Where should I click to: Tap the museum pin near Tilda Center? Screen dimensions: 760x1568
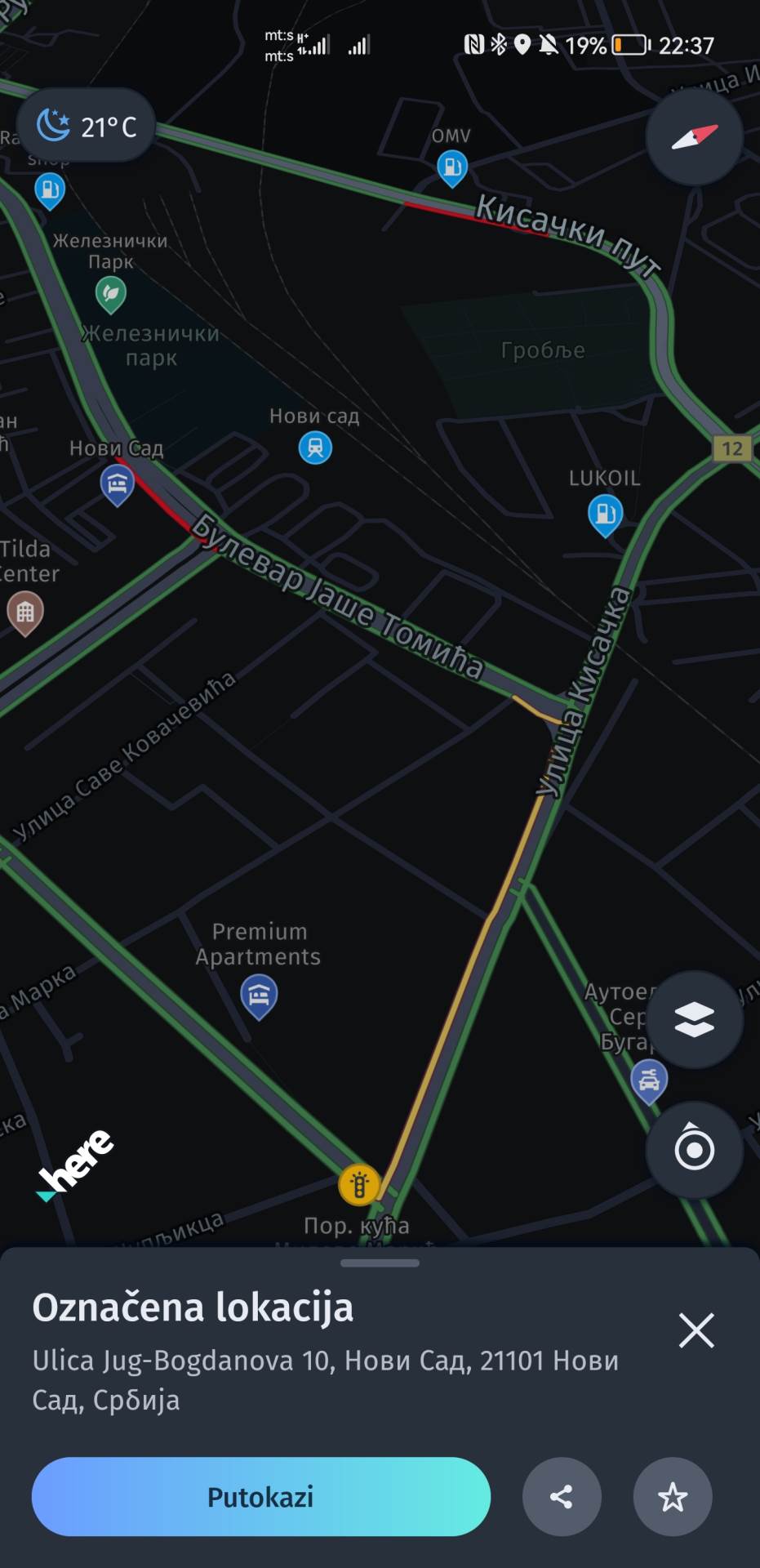tap(25, 612)
